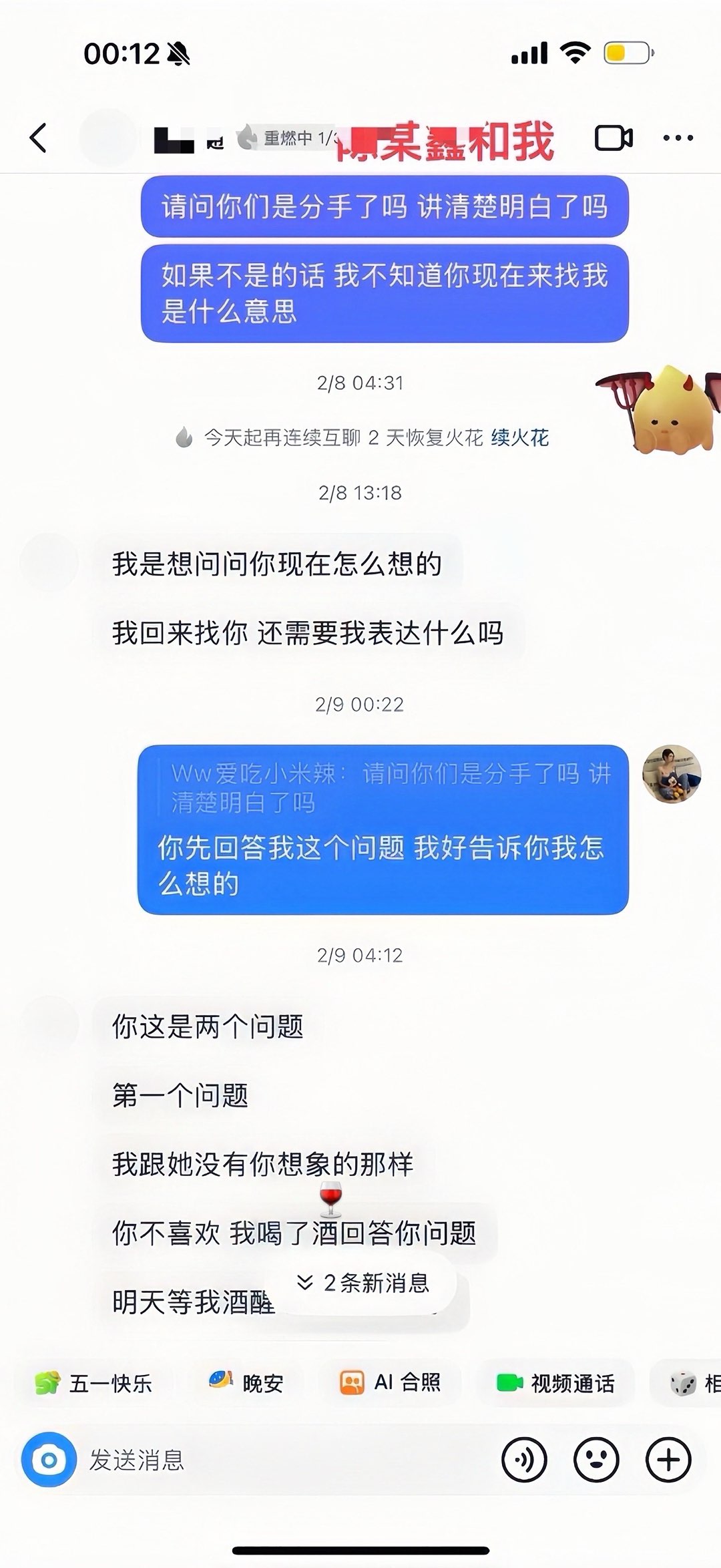This screenshot has width=721, height=1568.
Task: Start a video call from the header
Action: coord(614,138)
